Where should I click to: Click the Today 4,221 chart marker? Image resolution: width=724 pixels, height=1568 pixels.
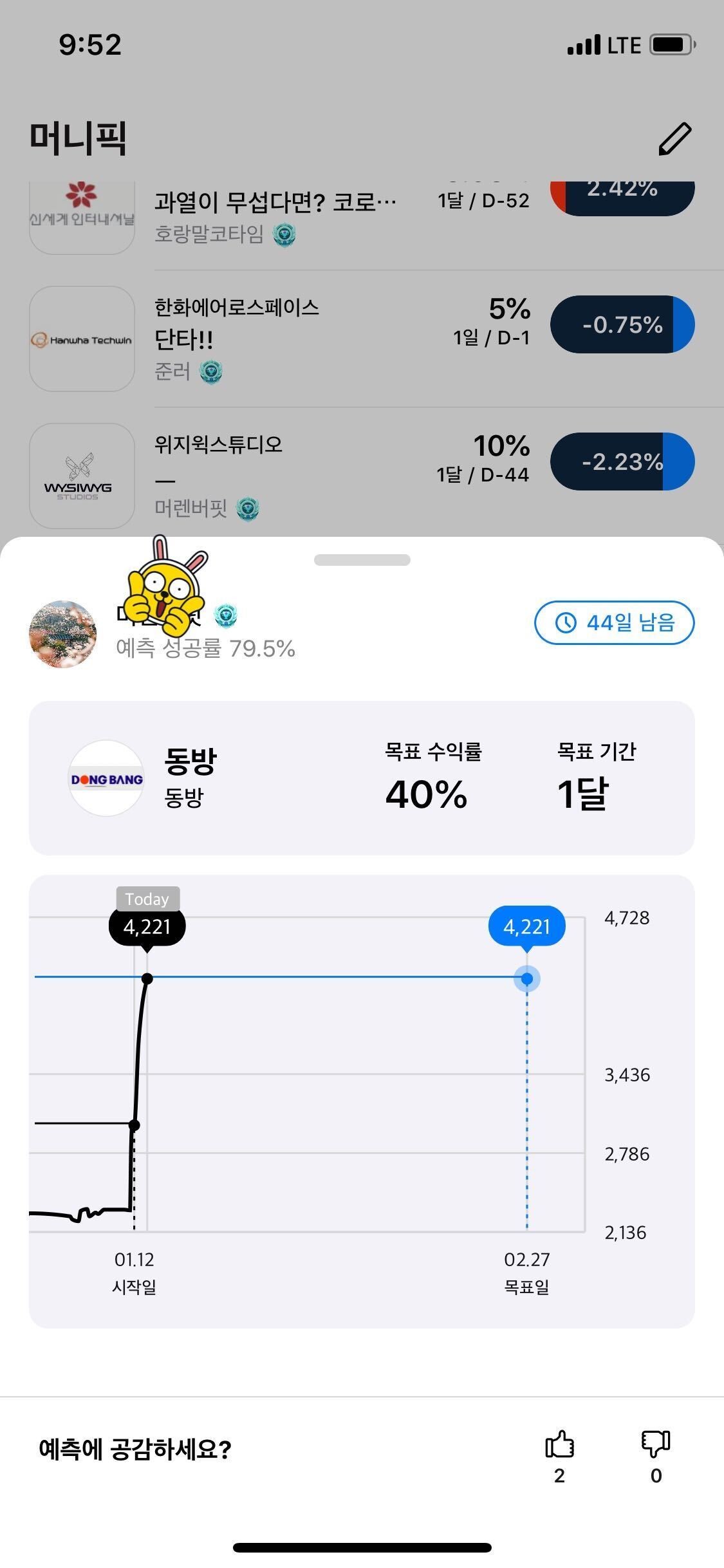[147, 926]
